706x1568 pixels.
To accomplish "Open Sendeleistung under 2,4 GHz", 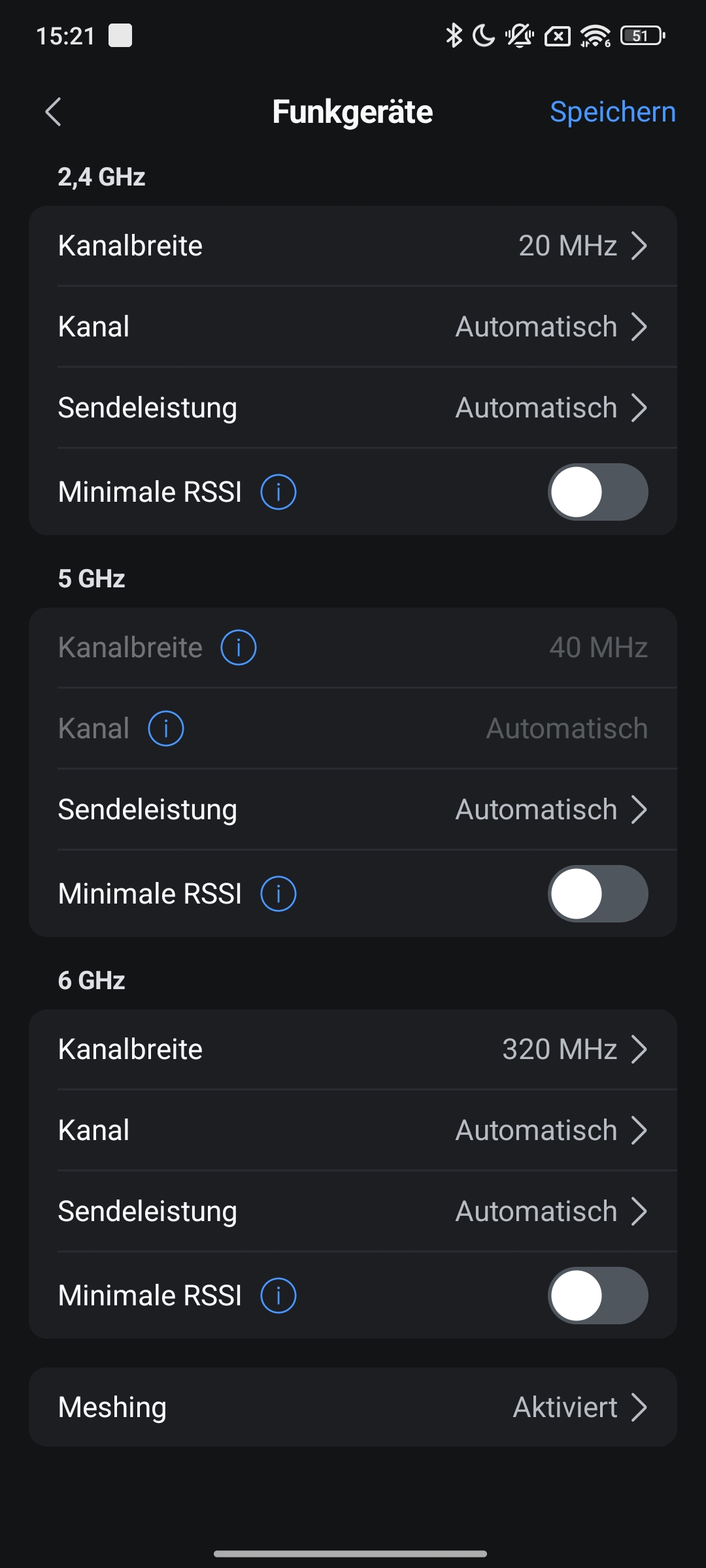I will point(353,408).
